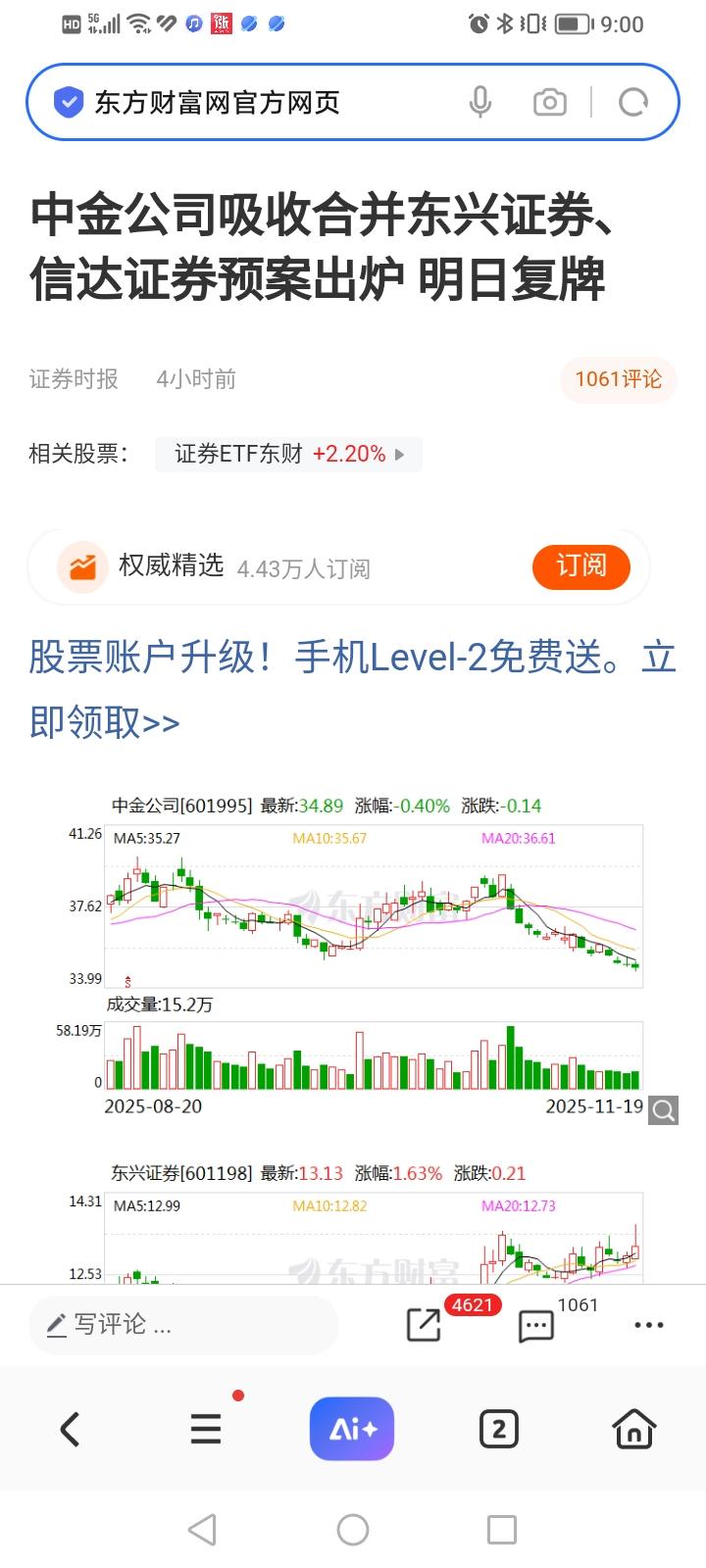The width and height of the screenshot is (706, 1568).
Task: Open browser menu with red notification dot
Action: click(x=205, y=1429)
